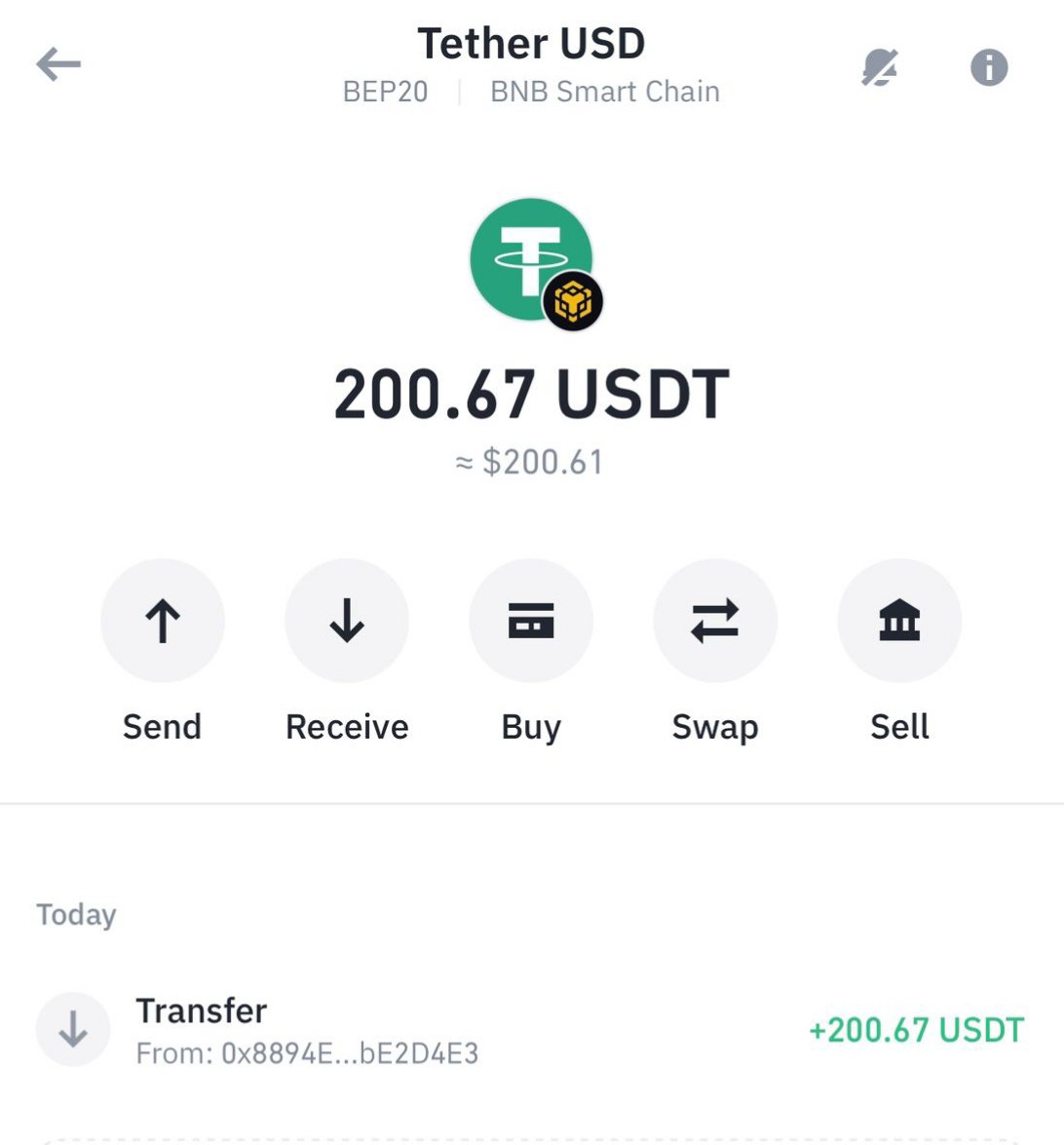Tap the muted price alert bell
The width and height of the screenshot is (1064, 1145).
pyautogui.click(x=880, y=67)
